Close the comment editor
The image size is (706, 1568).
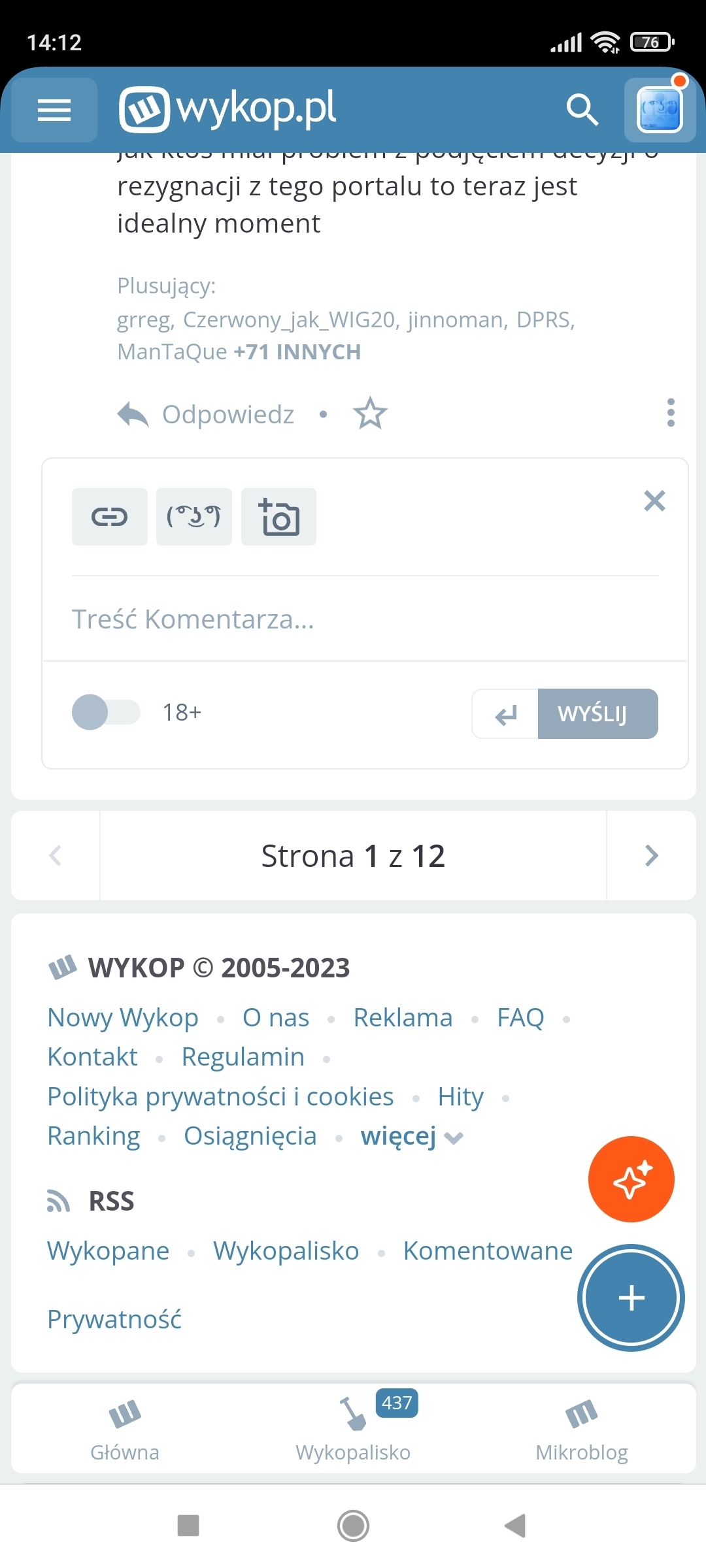[x=654, y=501]
